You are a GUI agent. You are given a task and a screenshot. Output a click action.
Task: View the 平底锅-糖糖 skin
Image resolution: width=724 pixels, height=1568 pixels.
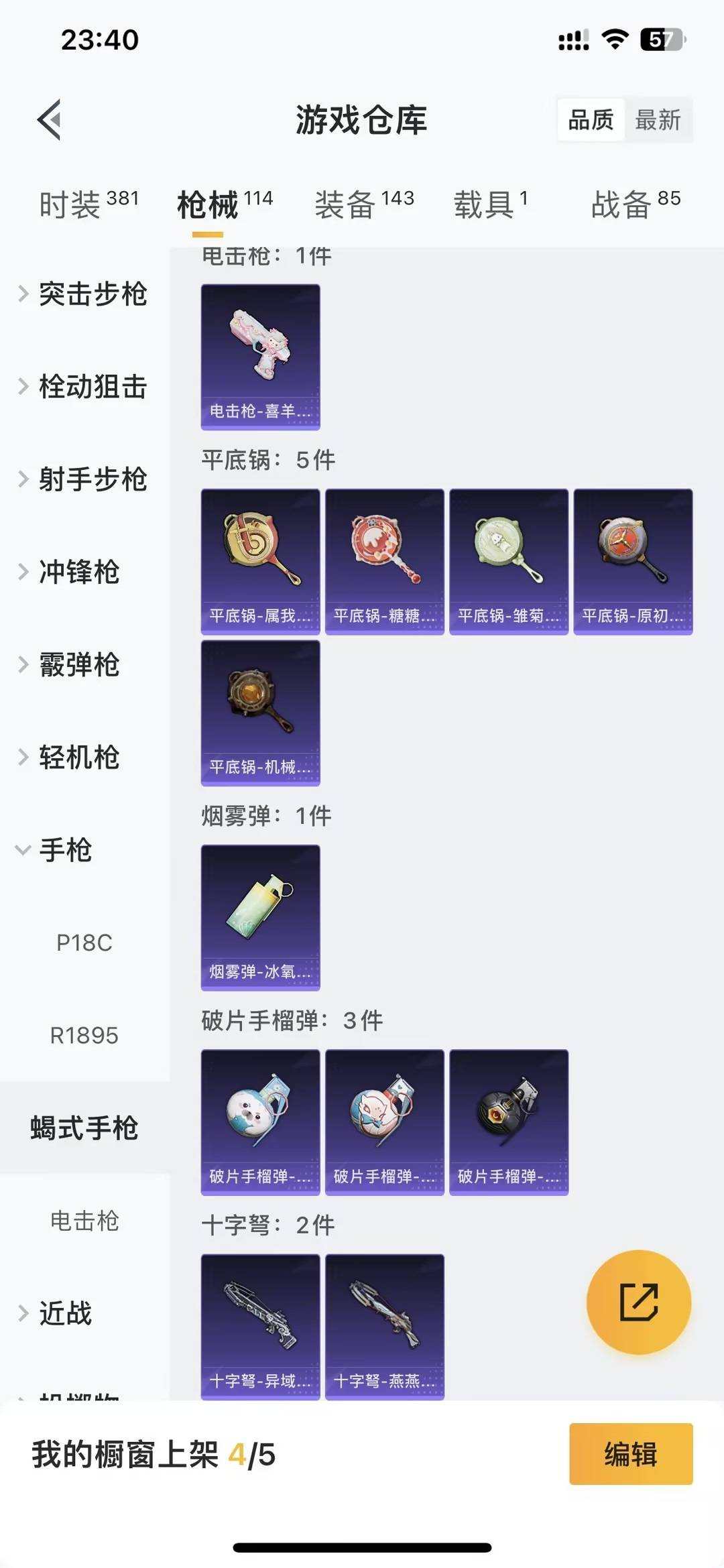384,561
